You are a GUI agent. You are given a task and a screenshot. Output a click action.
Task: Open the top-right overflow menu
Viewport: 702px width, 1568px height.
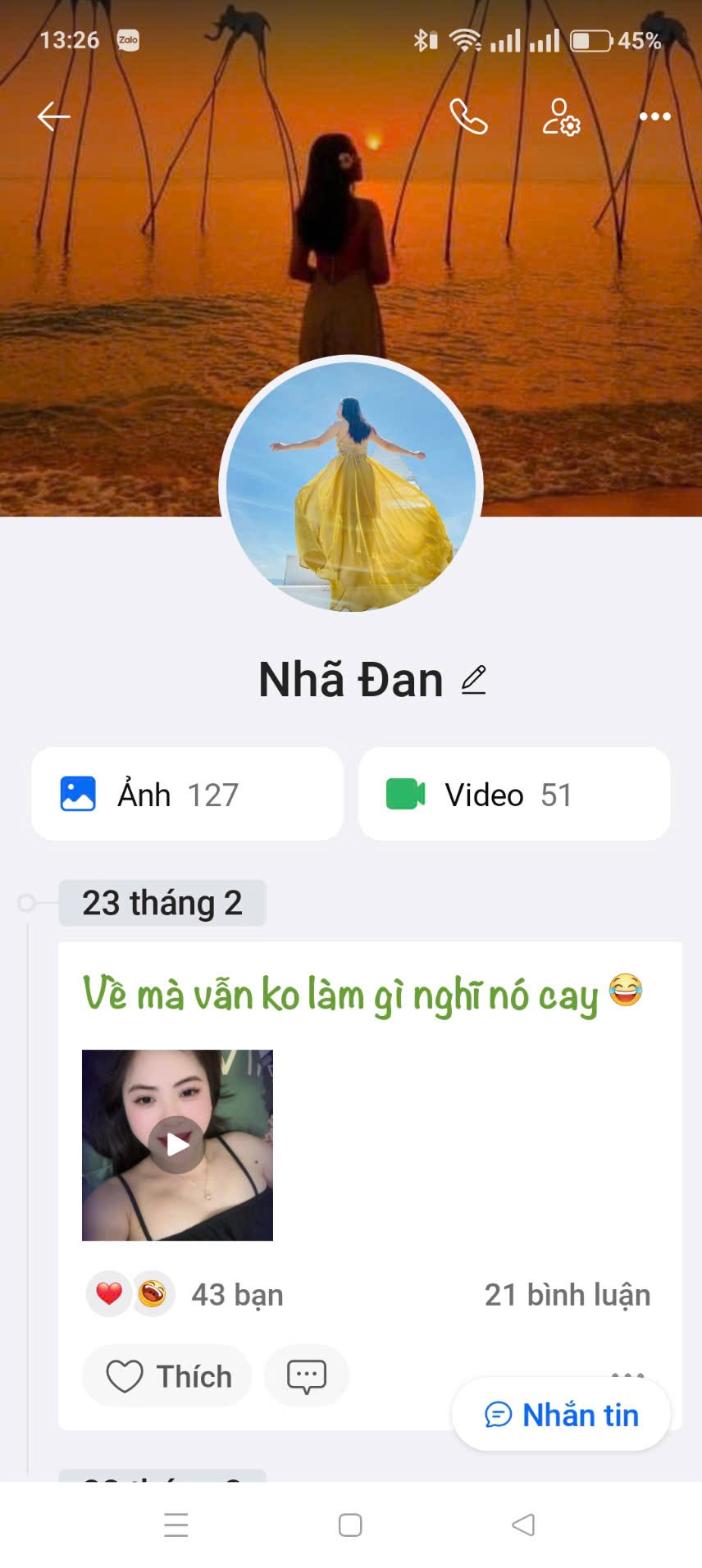[x=654, y=116]
